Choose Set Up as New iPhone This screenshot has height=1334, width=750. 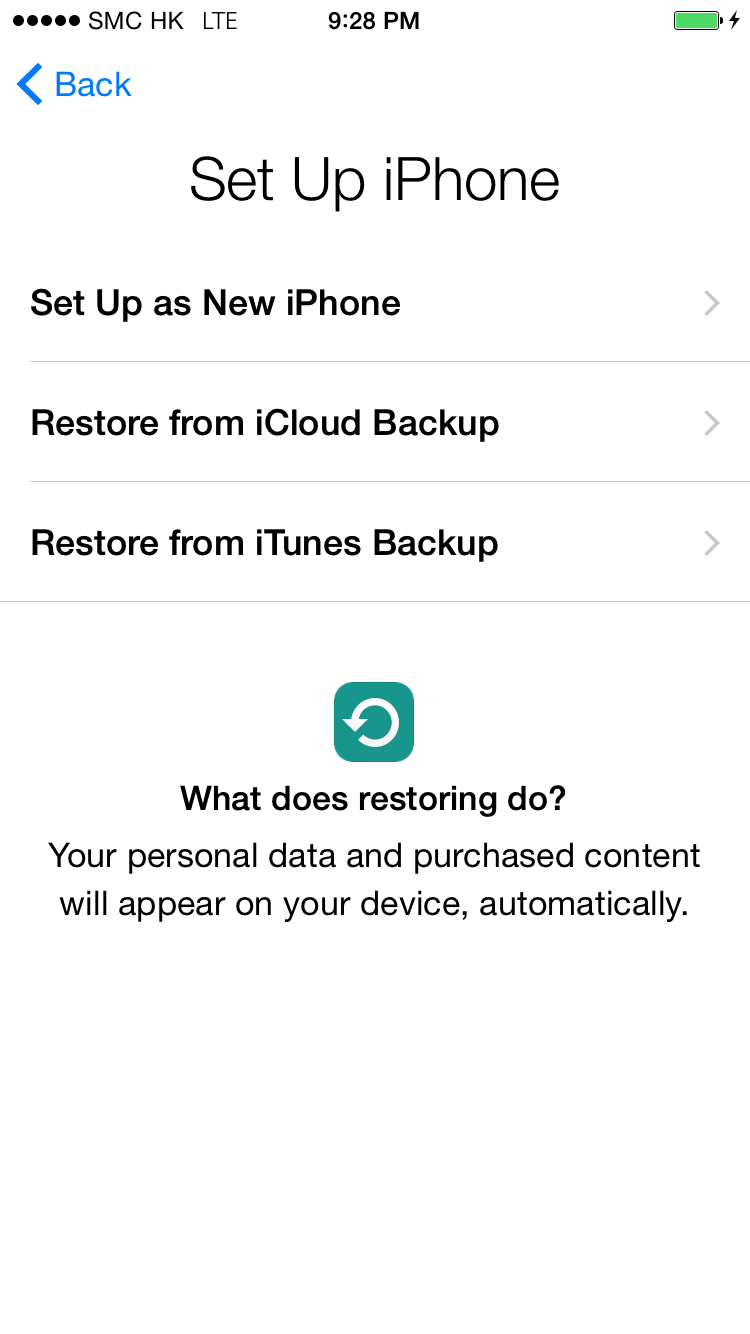pyautogui.click(x=375, y=303)
